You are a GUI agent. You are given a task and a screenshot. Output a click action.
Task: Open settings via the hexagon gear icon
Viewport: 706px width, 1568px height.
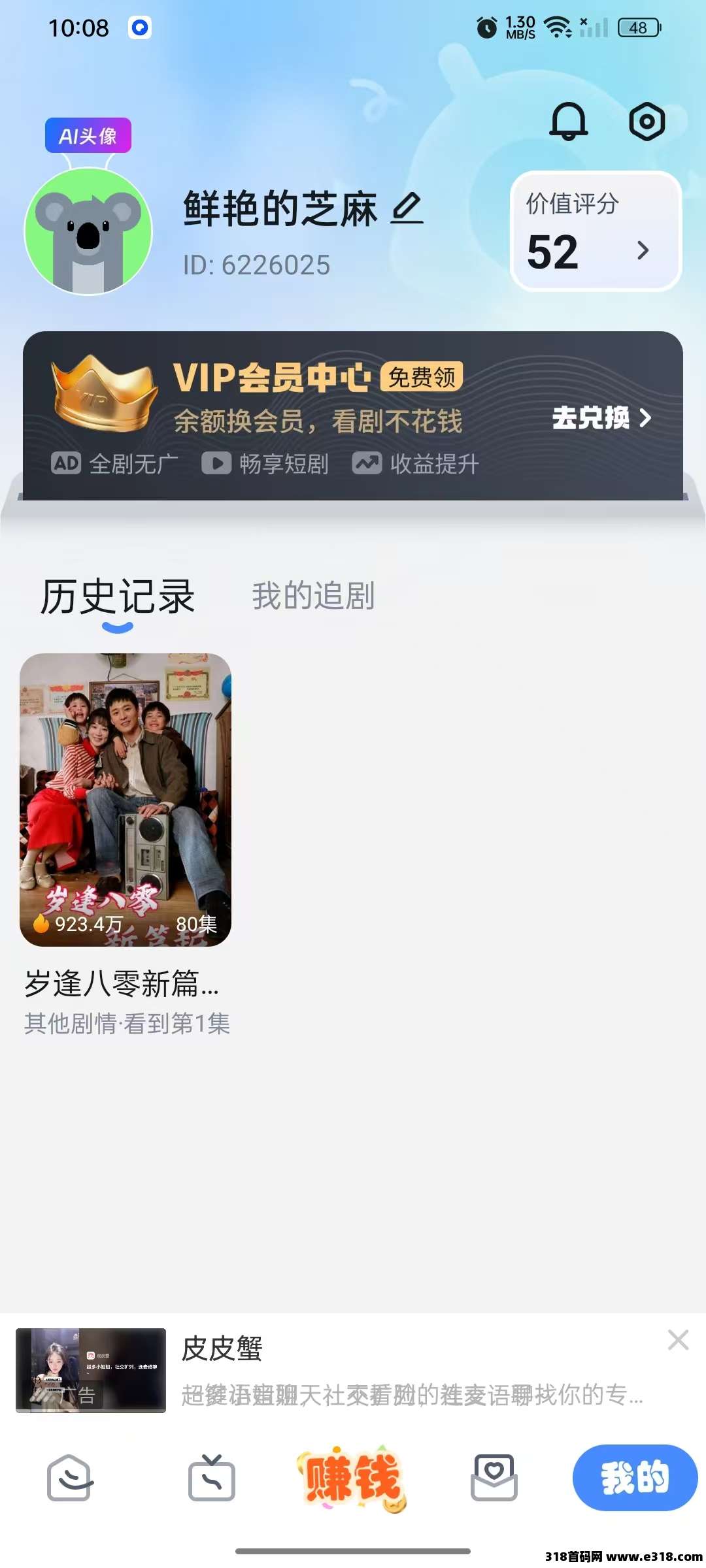[647, 122]
